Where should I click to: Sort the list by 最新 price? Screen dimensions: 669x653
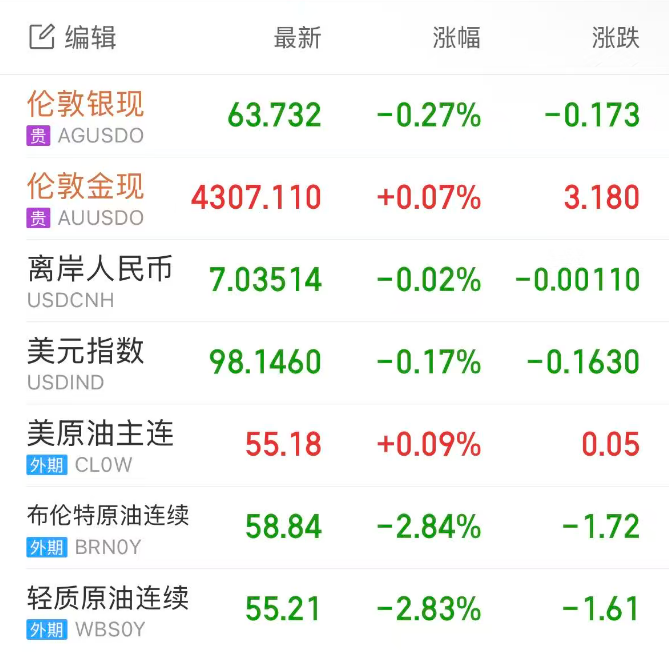point(297,38)
